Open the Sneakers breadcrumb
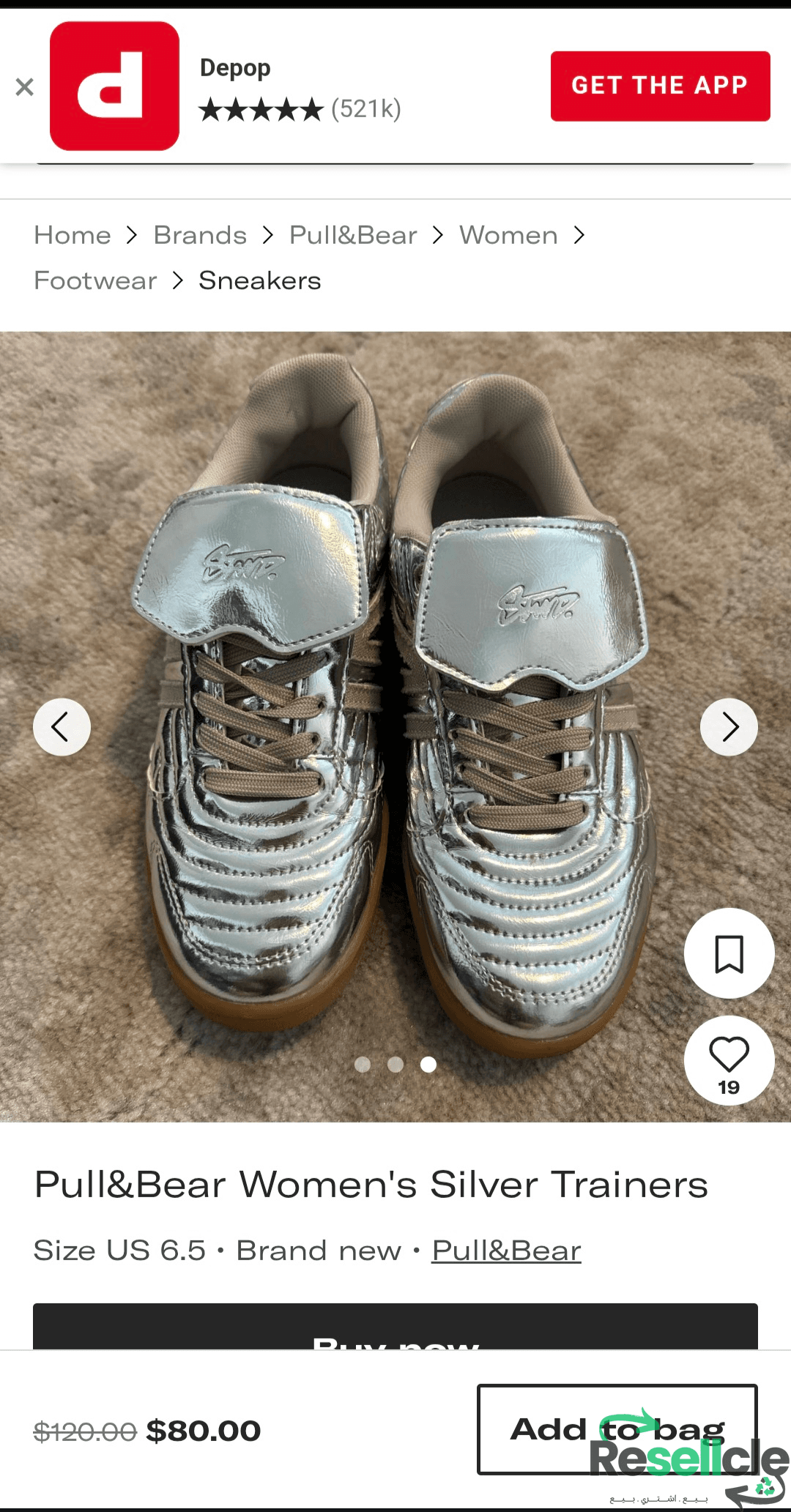 (260, 280)
